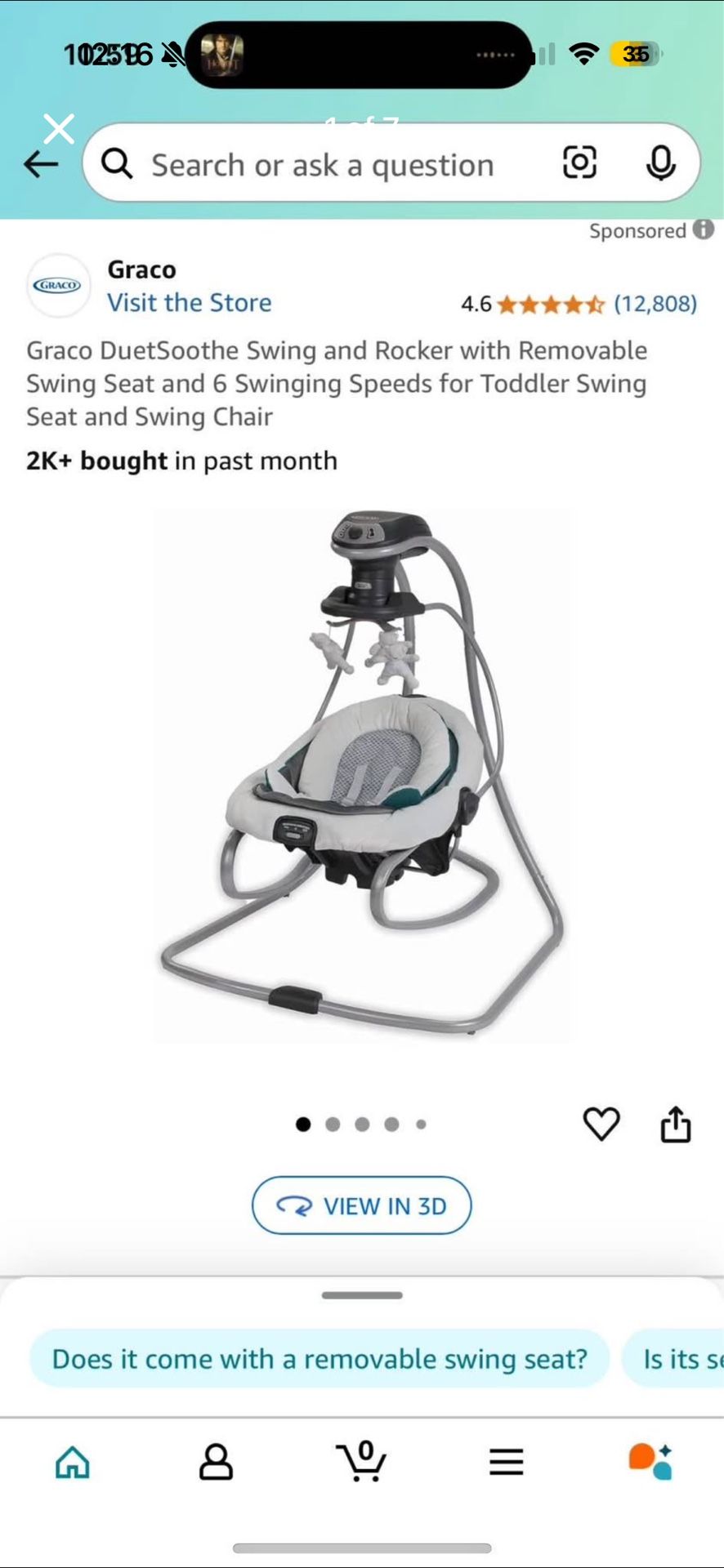Select the first carousel dot
The width and height of the screenshot is (724, 1568).
303,1123
